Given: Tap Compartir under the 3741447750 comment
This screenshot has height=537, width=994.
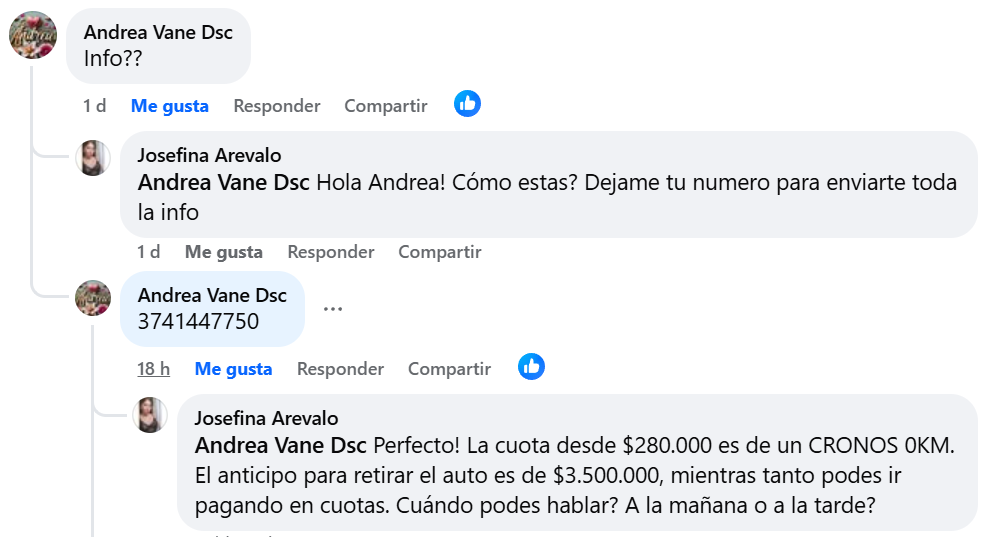Looking at the screenshot, I should (x=449, y=369).
